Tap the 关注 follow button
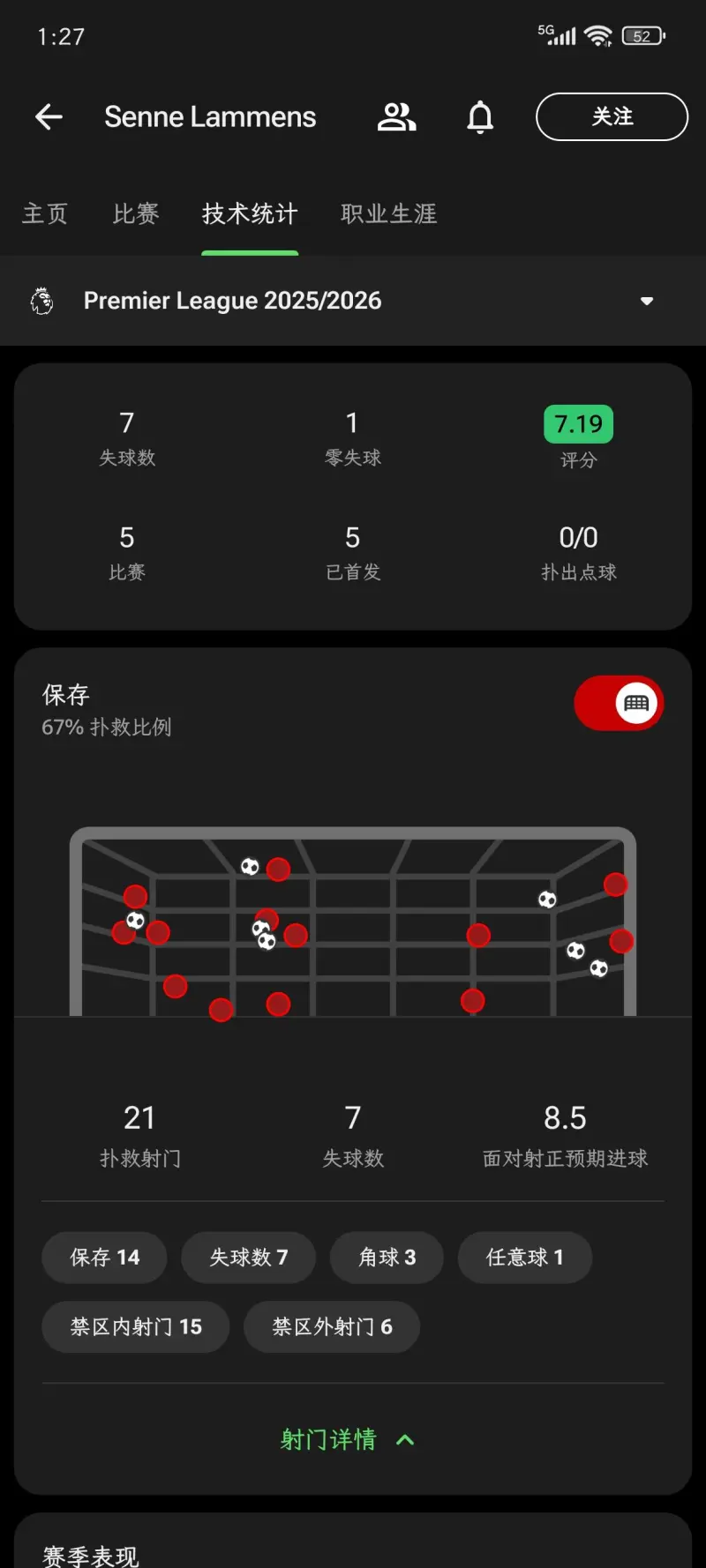The image size is (706, 1568). coord(611,116)
